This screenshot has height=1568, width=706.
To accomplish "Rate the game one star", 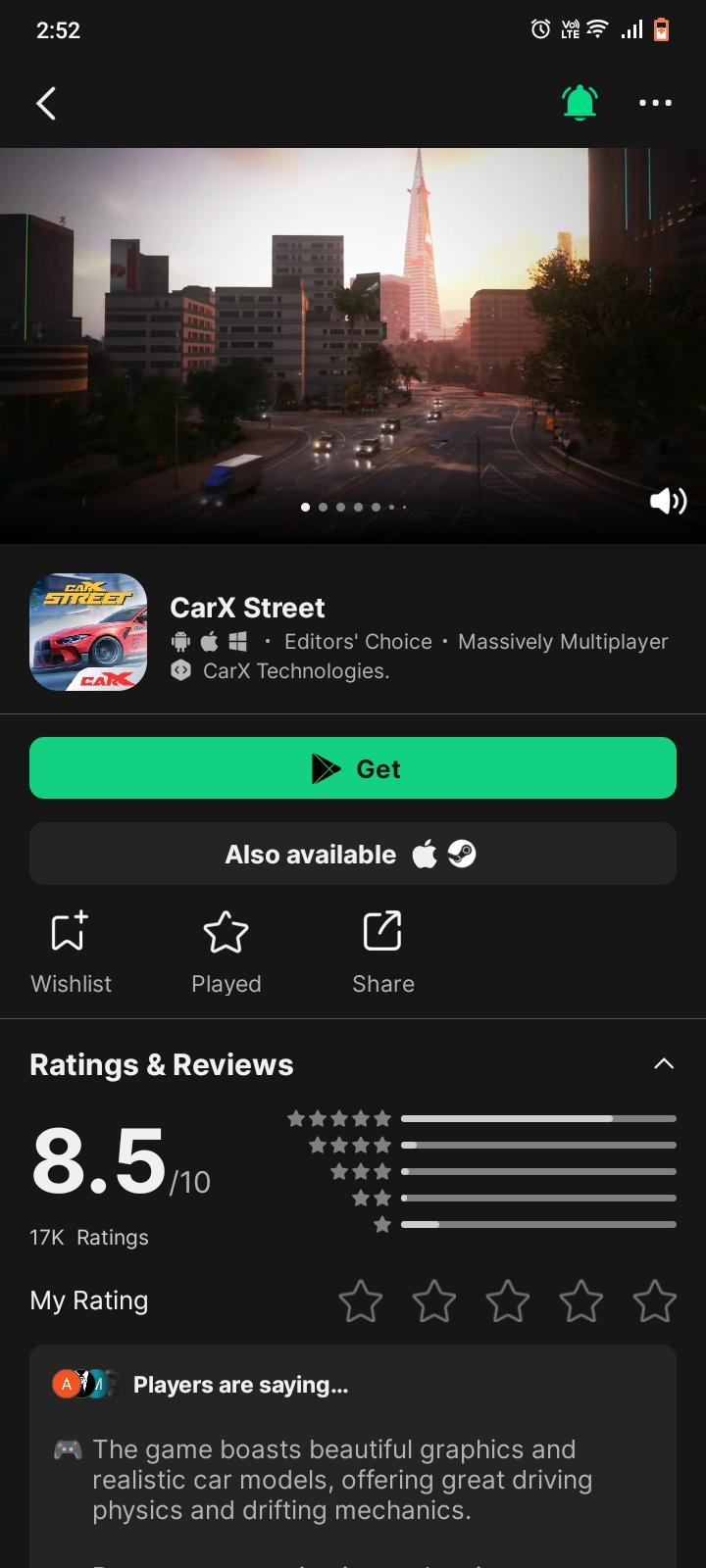I will (x=360, y=1301).
